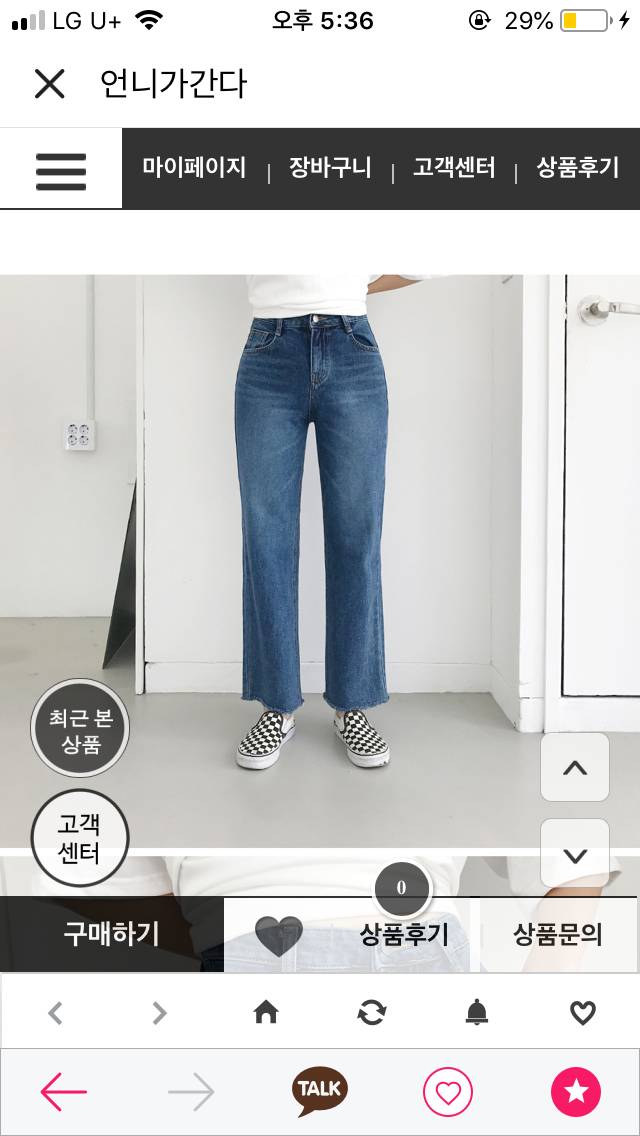Open 고객센터 in the top menu
Image resolution: width=640 pixels, height=1136 pixels.
pyautogui.click(x=454, y=168)
